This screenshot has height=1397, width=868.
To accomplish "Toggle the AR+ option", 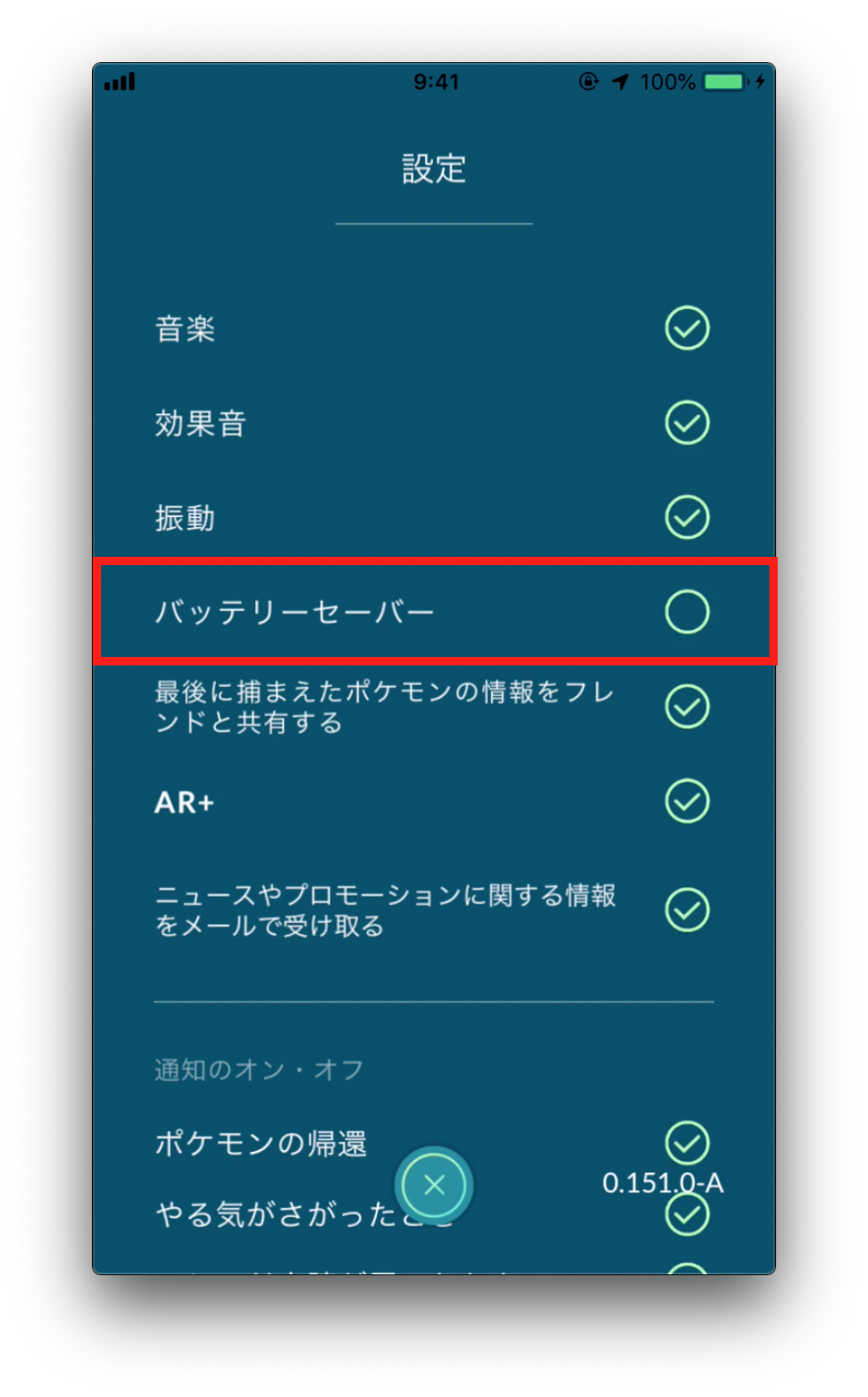I will pos(687,800).
